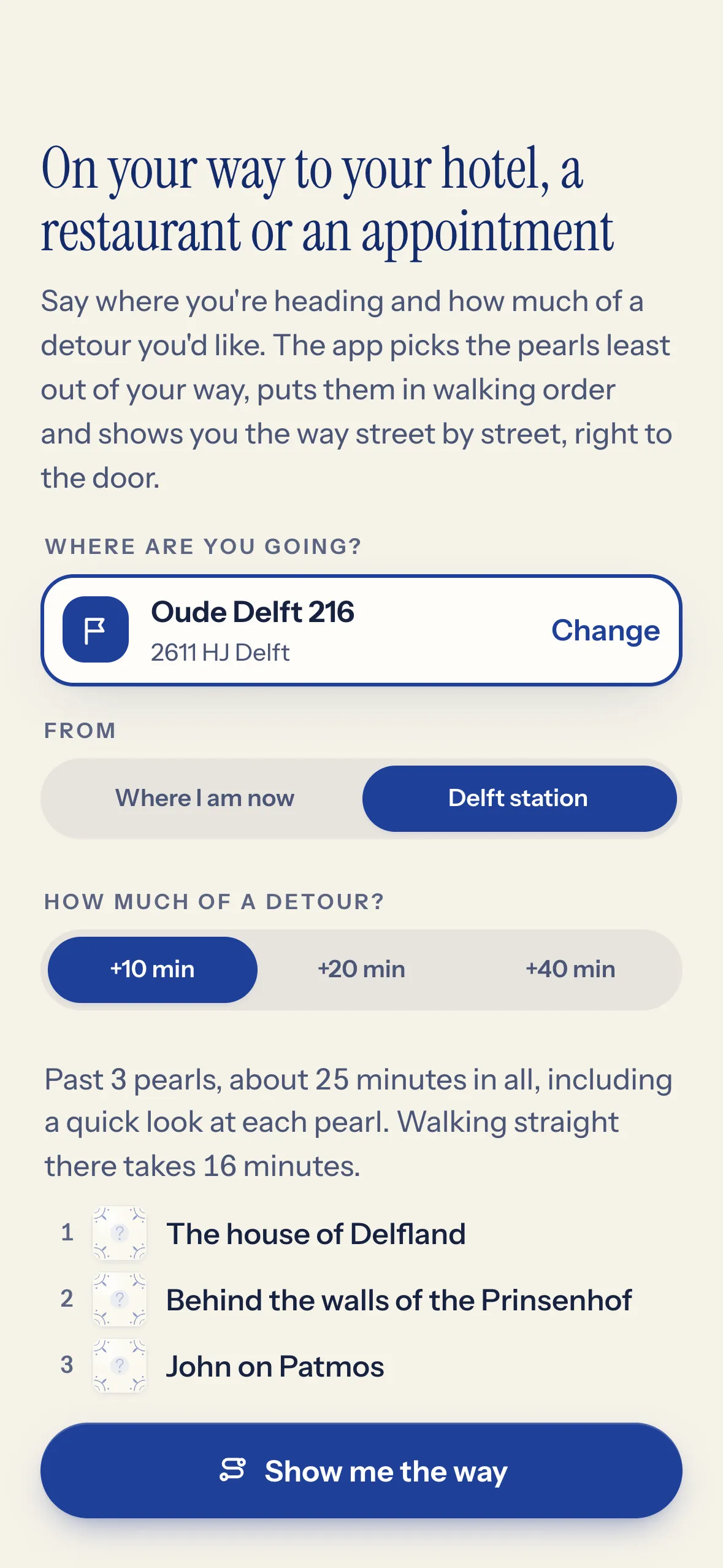The image size is (723, 1568).
Task: Choose the +40 min detour
Action: tap(570, 969)
